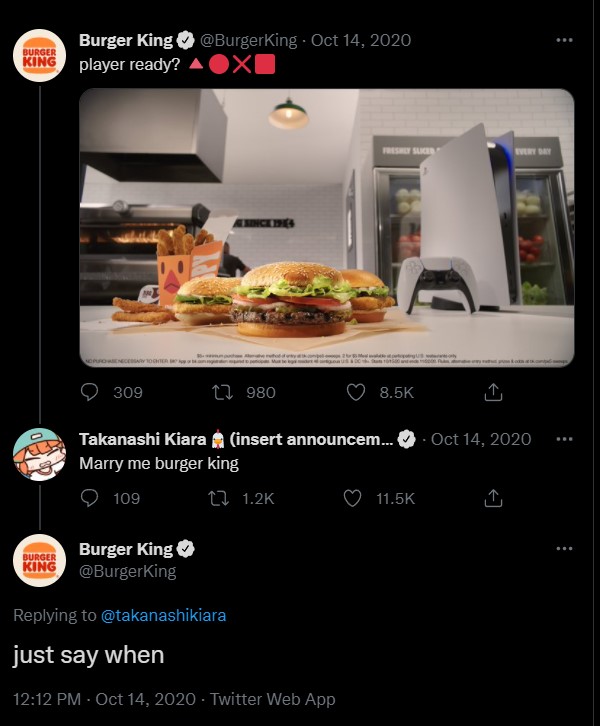The width and height of the screenshot is (600, 726).
Task: Open Takanashi Kiara's profile picture
Action: tap(39, 455)
